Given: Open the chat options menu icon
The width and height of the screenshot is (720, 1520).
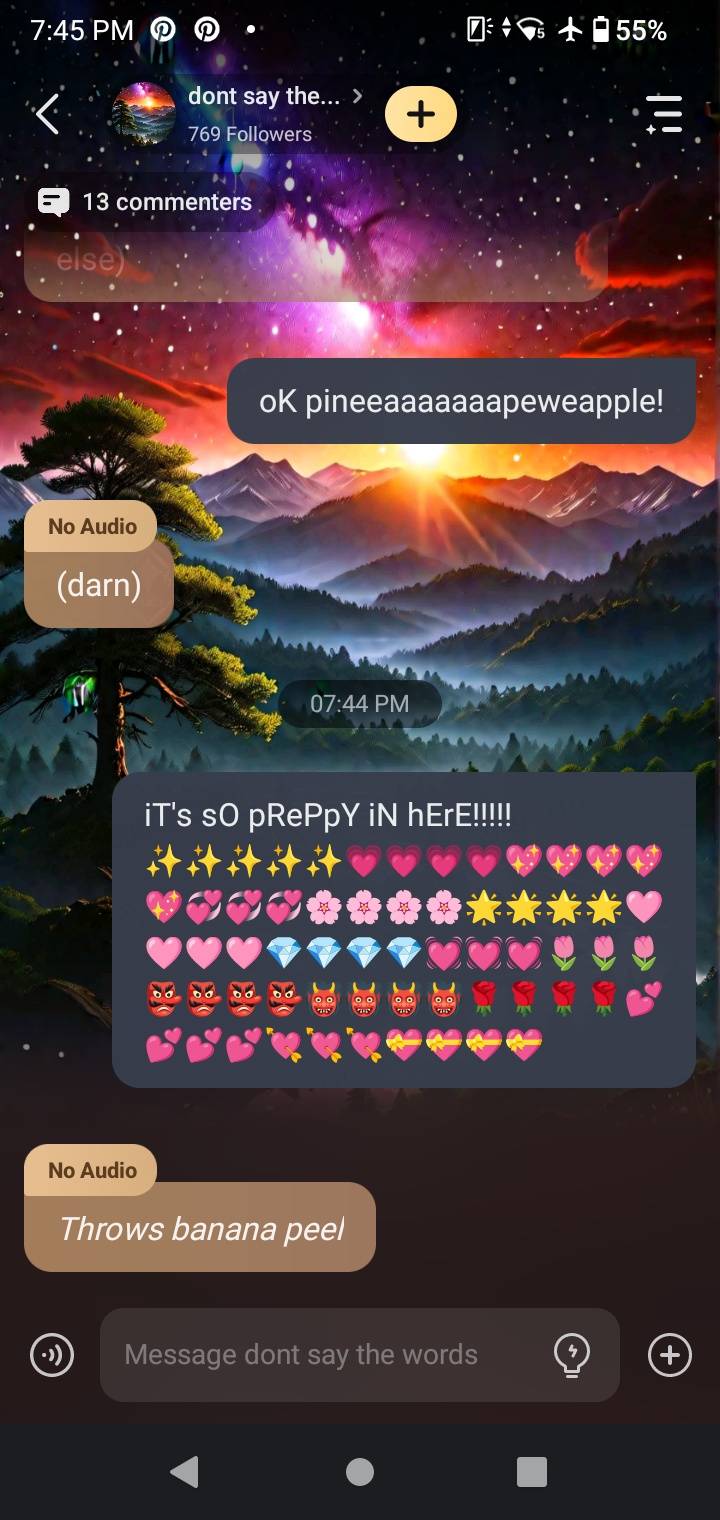Looking at the screenshot, I should pos(663,115).
